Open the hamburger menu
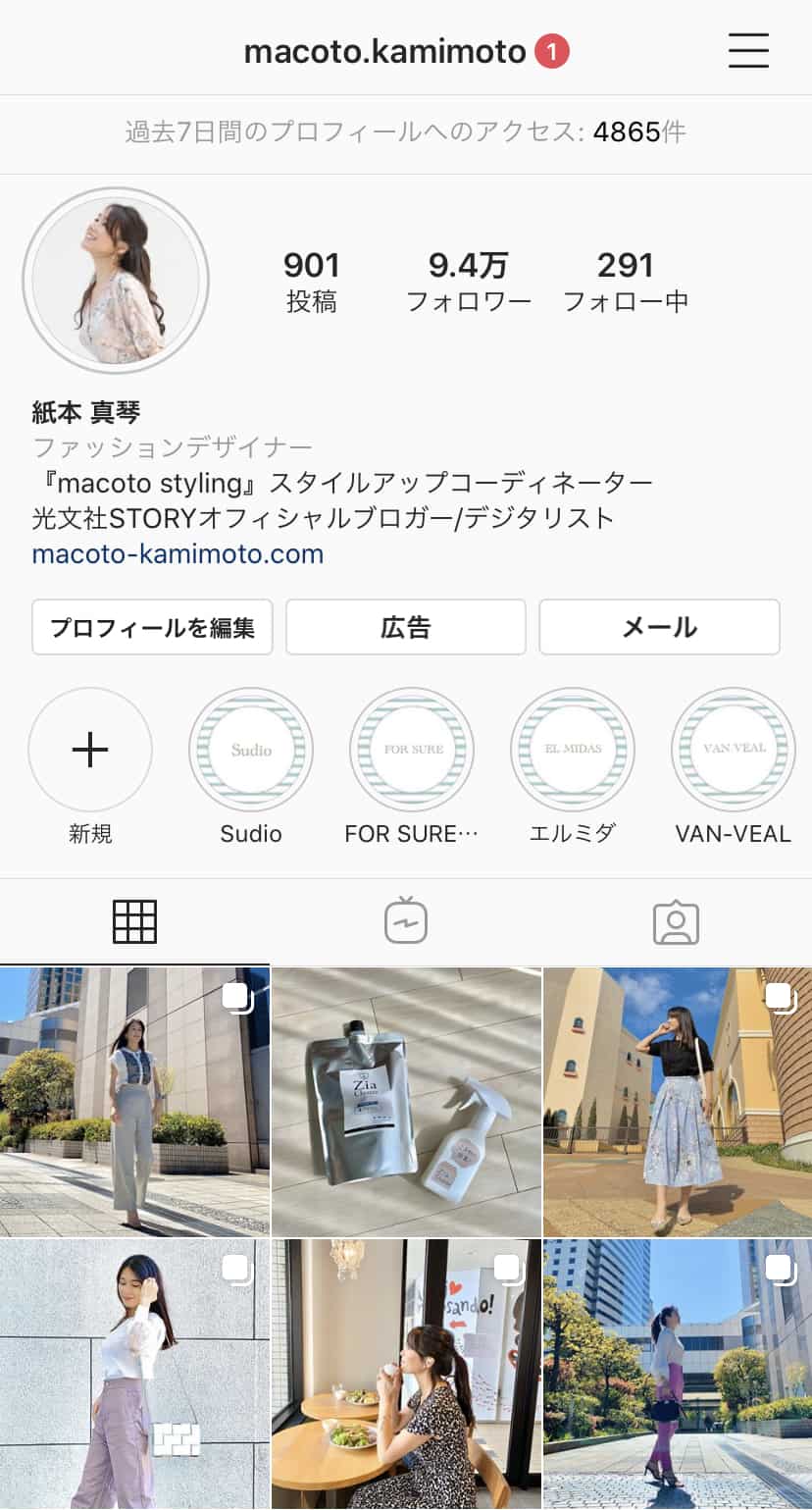812x1510 pixels. pyautogui.click(x=748, y=50)
